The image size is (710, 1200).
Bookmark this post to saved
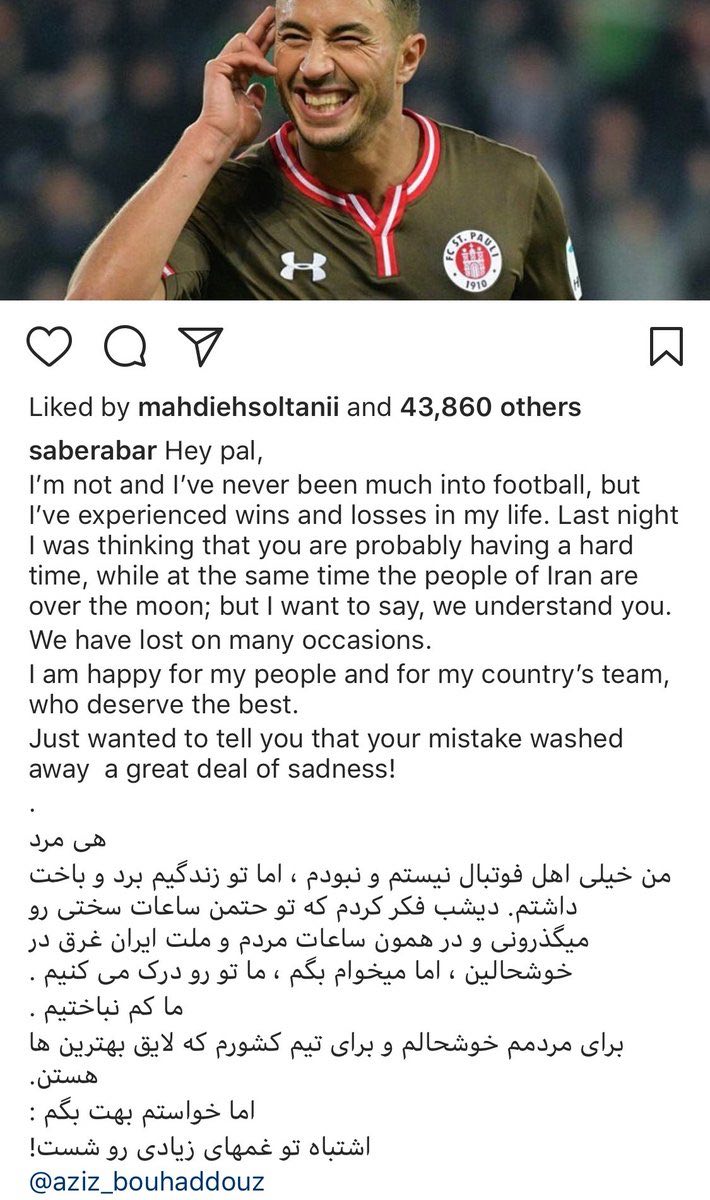(x=666, y=347)
